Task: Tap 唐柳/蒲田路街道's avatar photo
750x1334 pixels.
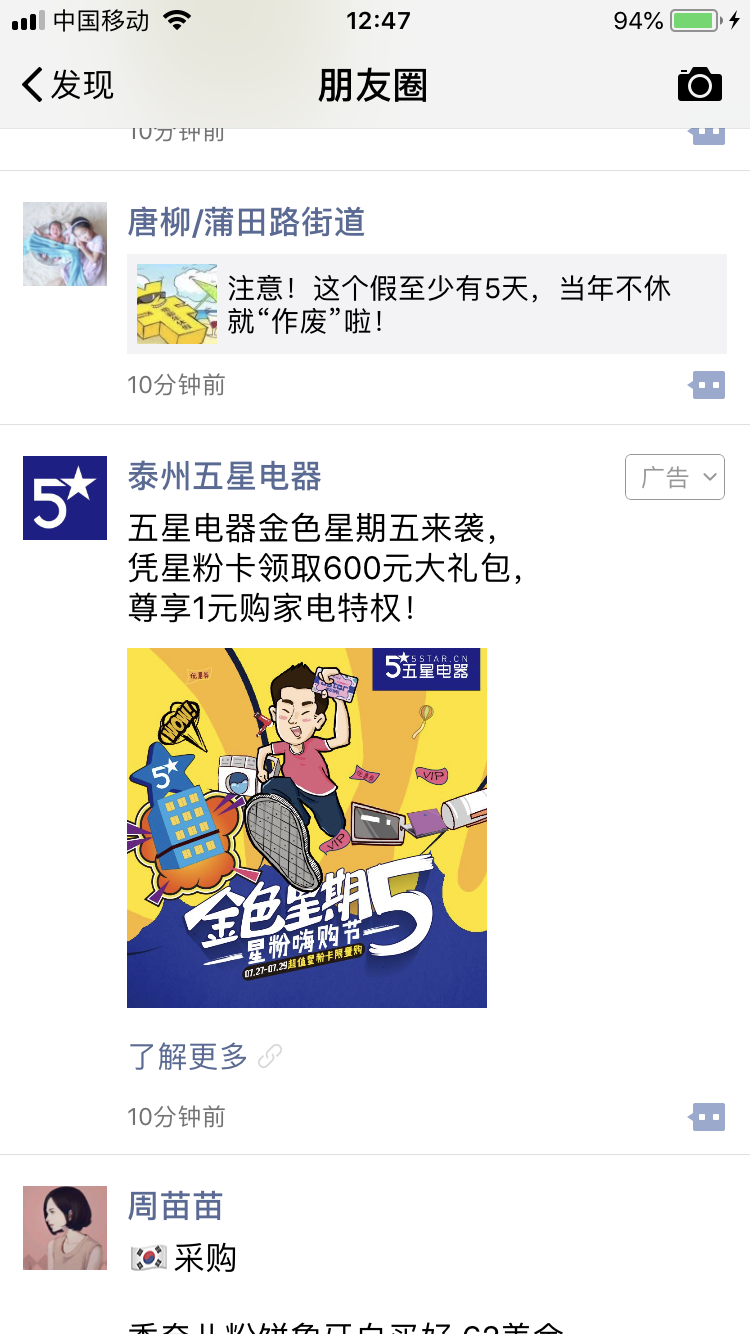Action: click(65, 244)
